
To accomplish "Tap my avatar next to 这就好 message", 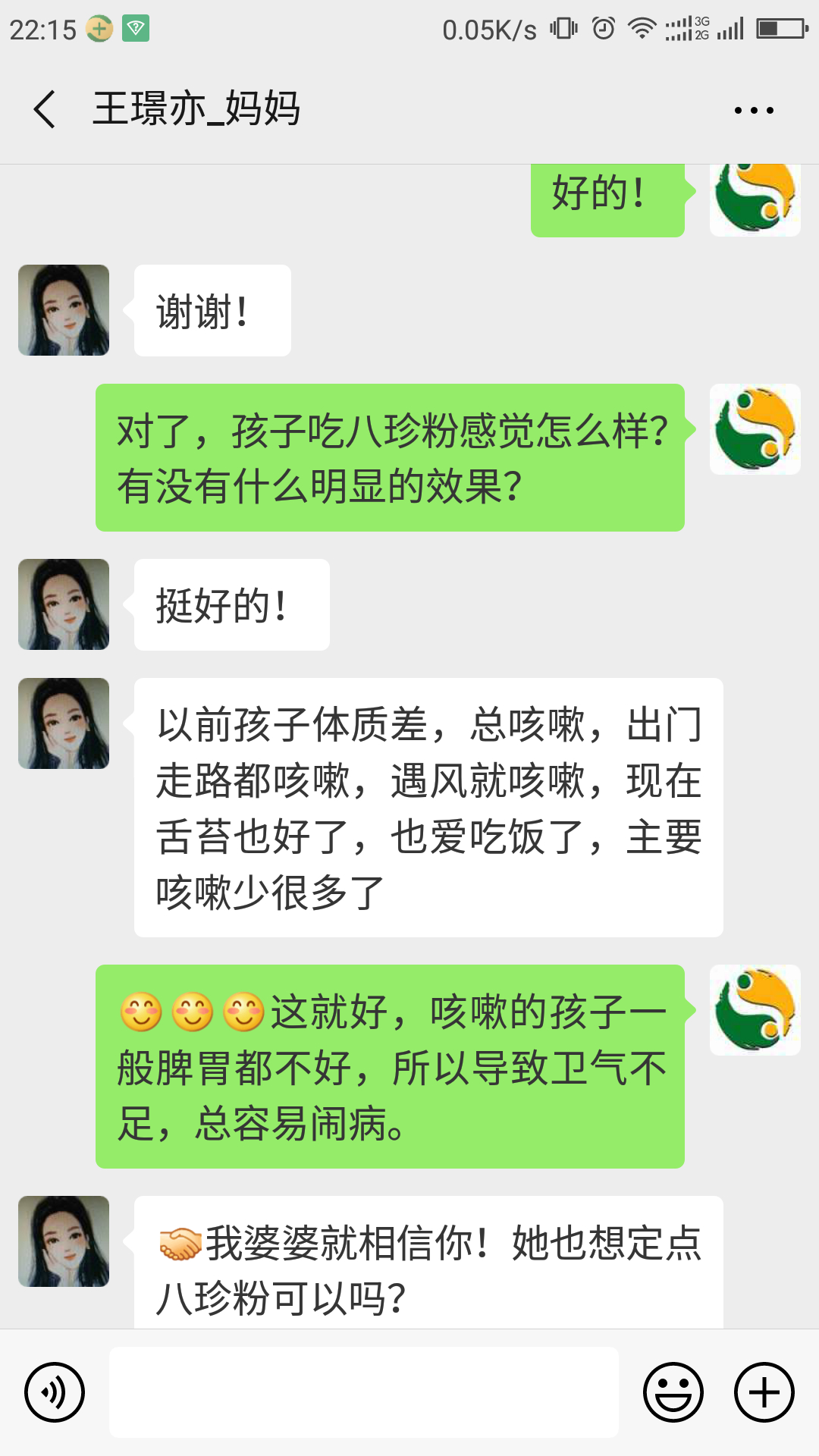I will (x=755, y=1010).
